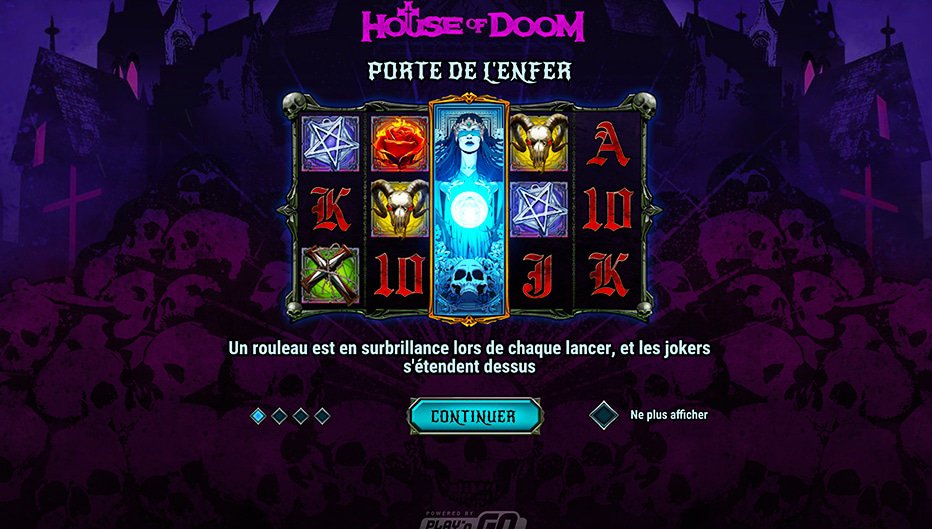Go to the second intro page dot
Screen dimensions: 932x529
pos(279,416)
